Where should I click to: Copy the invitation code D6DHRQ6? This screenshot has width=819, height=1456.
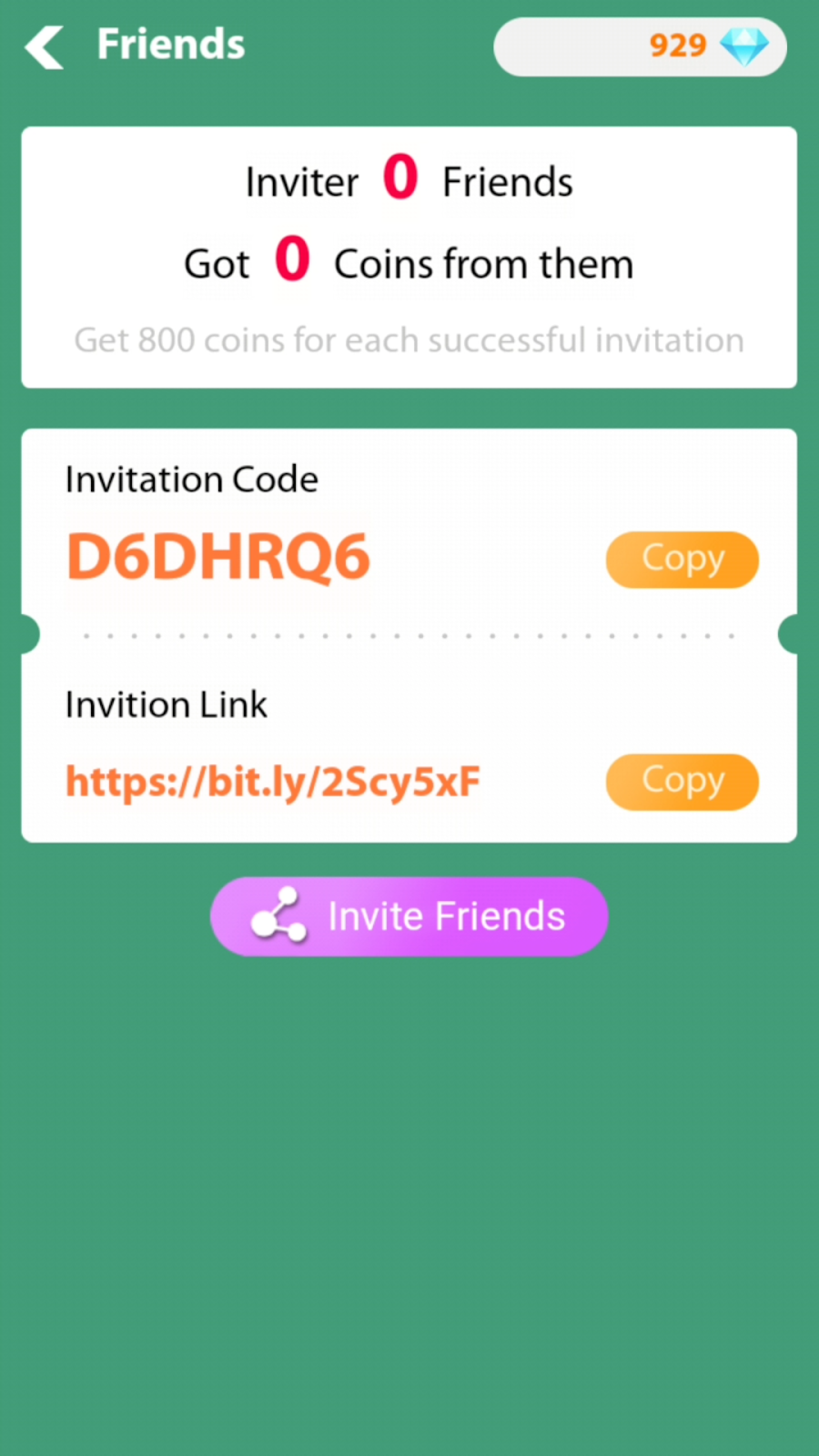click(x=682, y=560)
